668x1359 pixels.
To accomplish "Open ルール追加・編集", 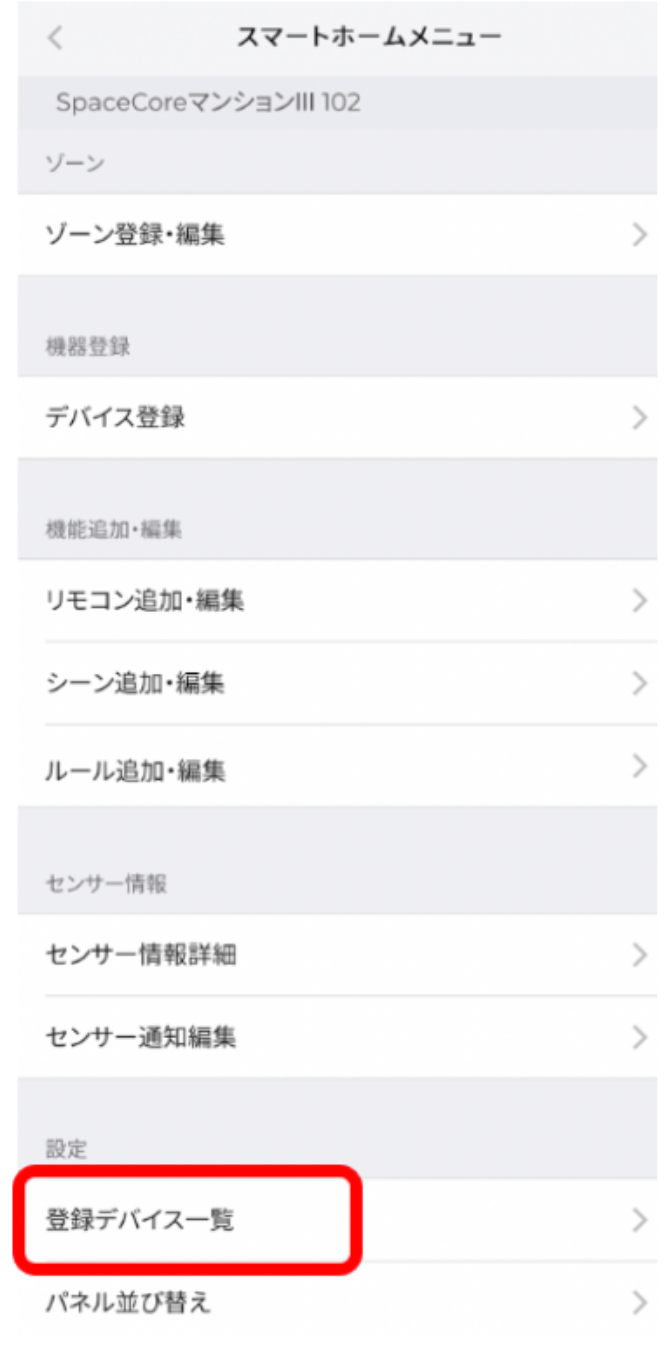I will (334, 768).
